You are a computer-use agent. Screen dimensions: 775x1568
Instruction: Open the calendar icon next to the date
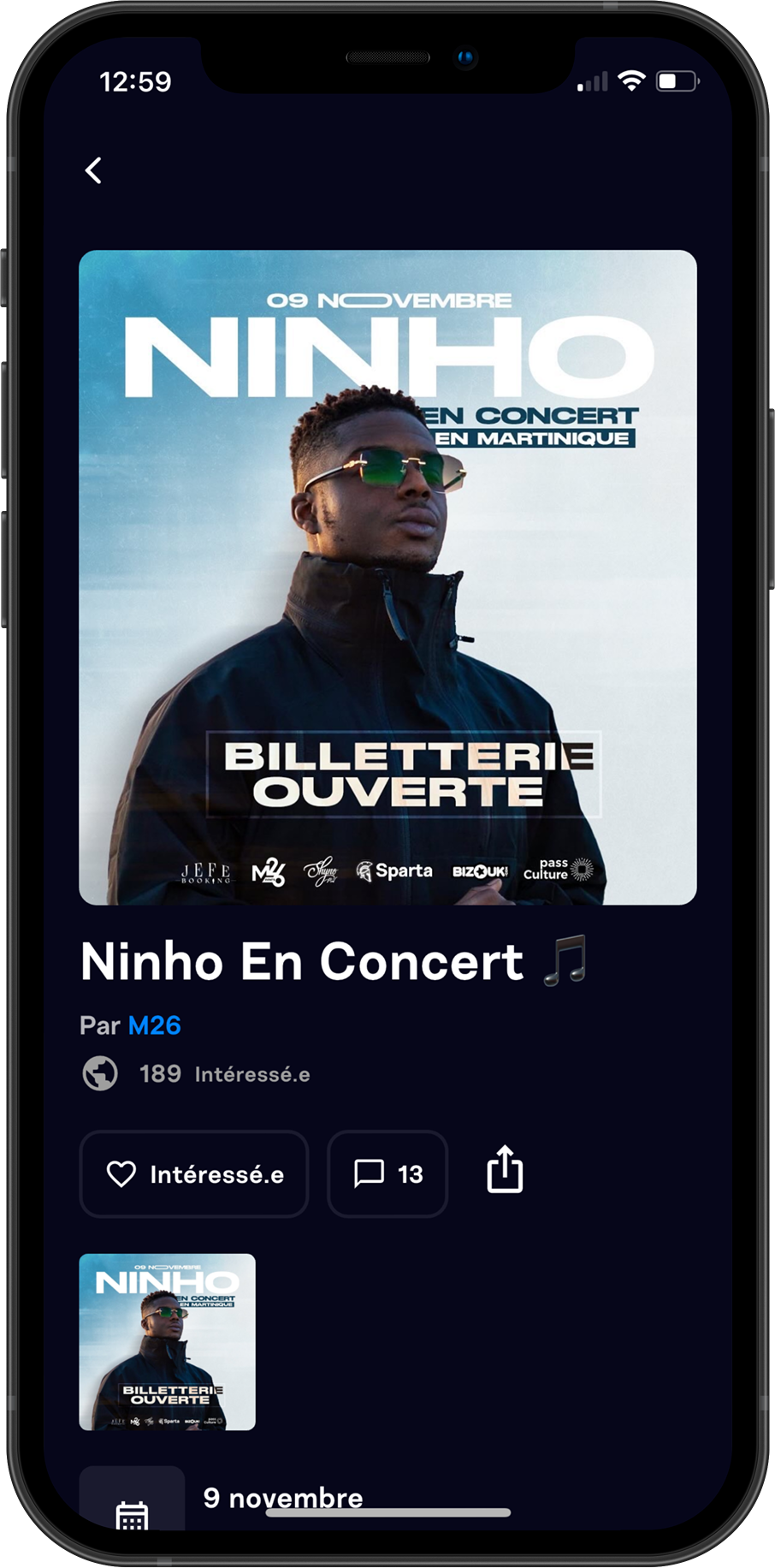tap(131, 1512)
